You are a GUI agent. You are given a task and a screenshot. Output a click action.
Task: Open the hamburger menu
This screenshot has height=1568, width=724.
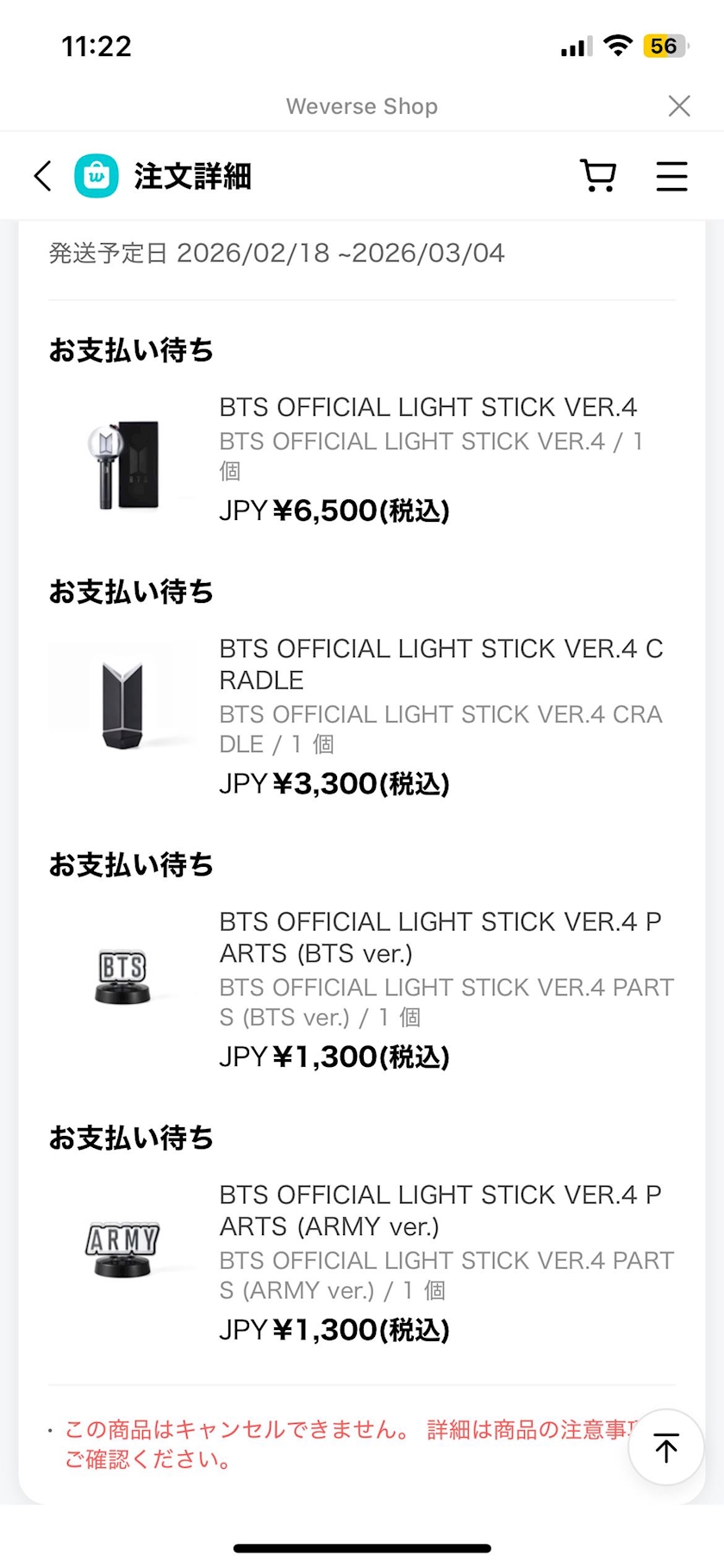coord(671,176)
